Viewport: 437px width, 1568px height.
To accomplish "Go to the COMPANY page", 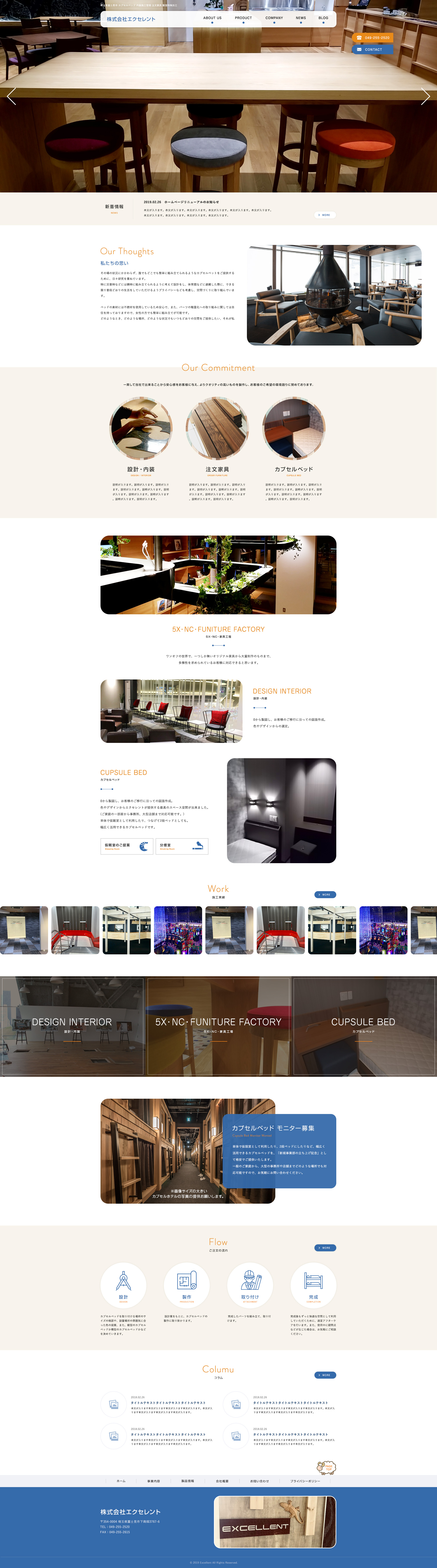I will point(274,18).
